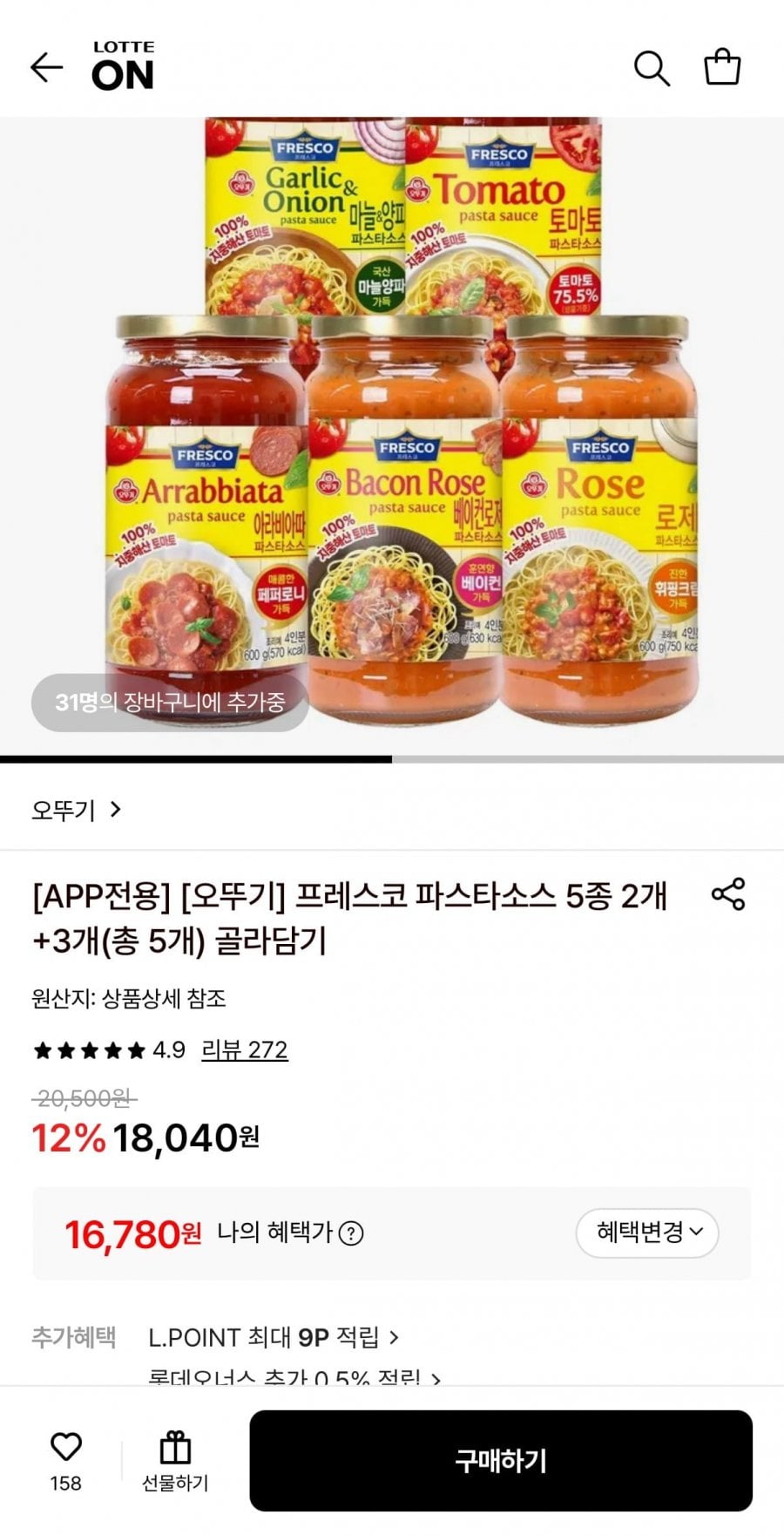Open the shopping bag cart
Viewport: 784px width, 1535px height.
coord(722,67)
